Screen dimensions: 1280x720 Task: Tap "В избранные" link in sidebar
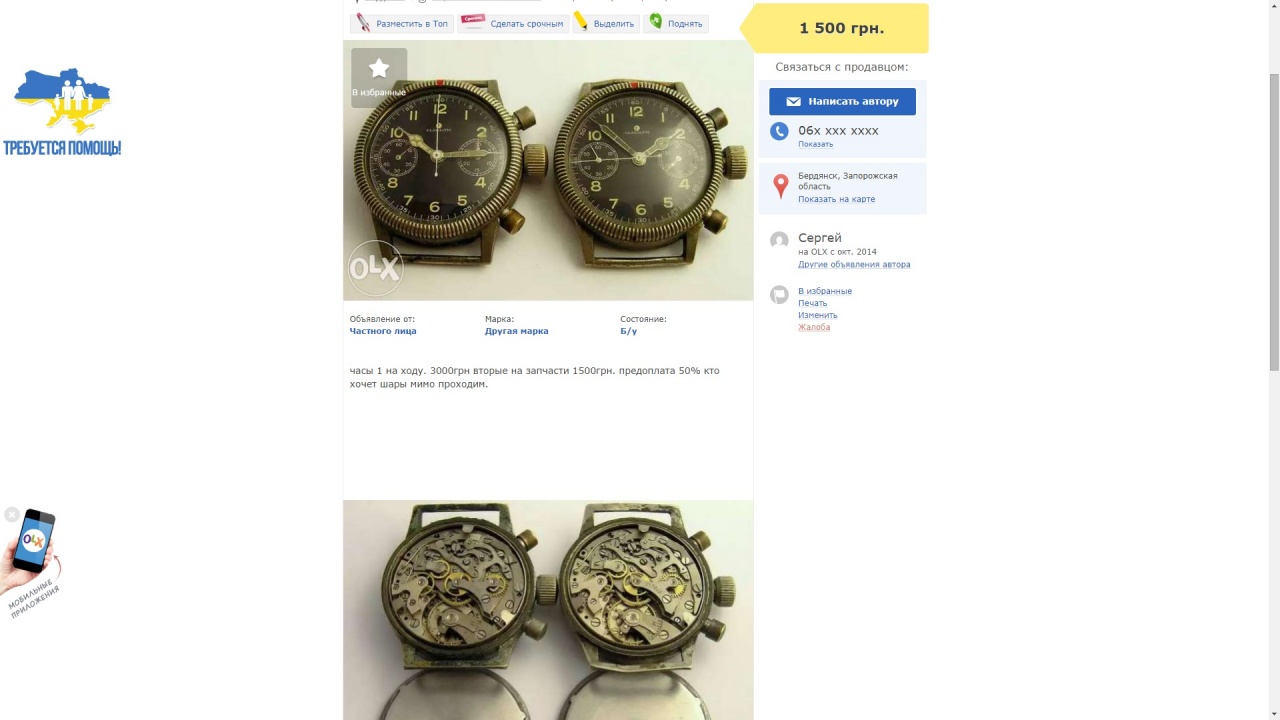click(x=825, y=291)
